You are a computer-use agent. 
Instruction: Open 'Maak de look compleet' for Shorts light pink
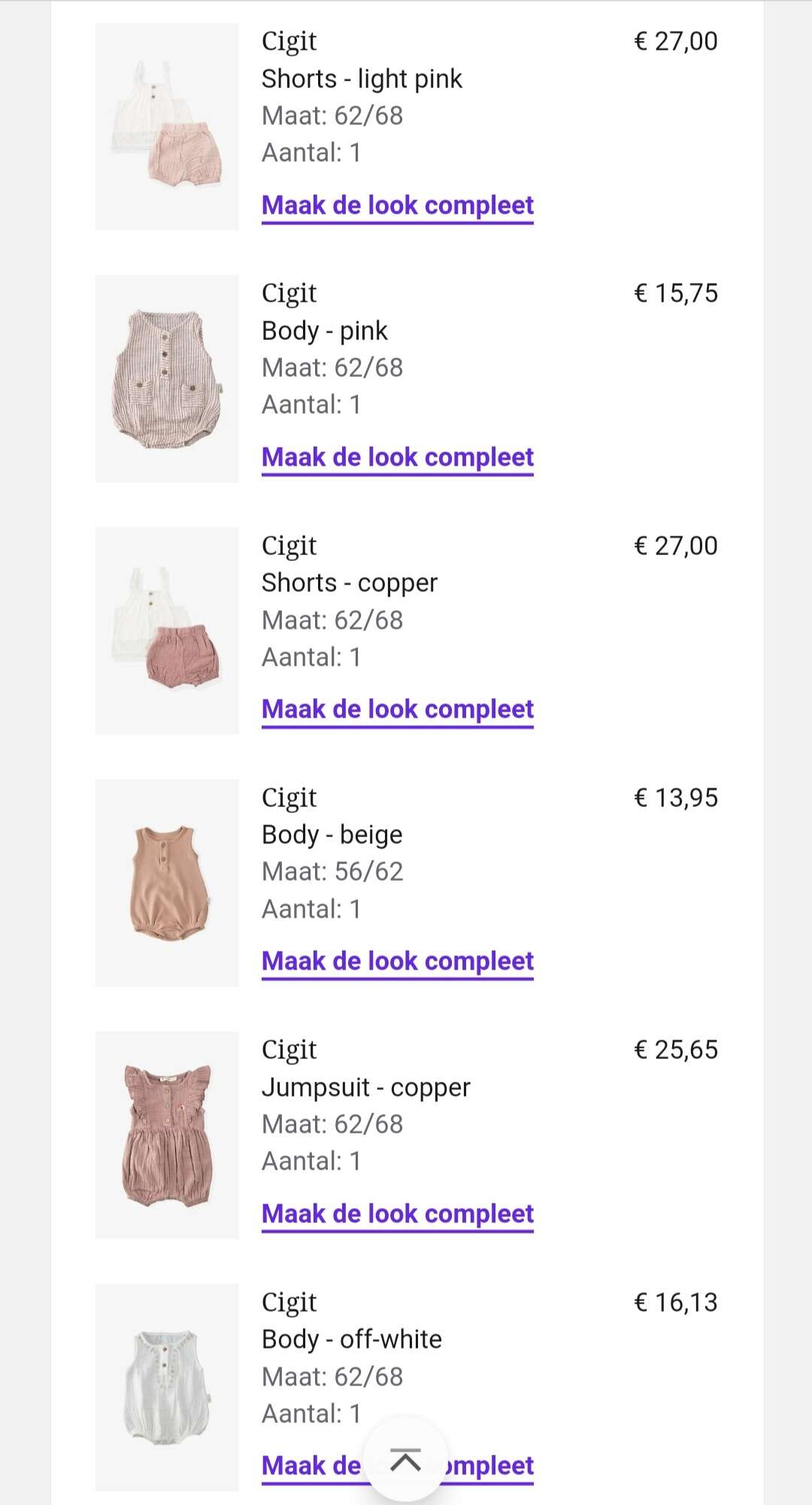398,205
